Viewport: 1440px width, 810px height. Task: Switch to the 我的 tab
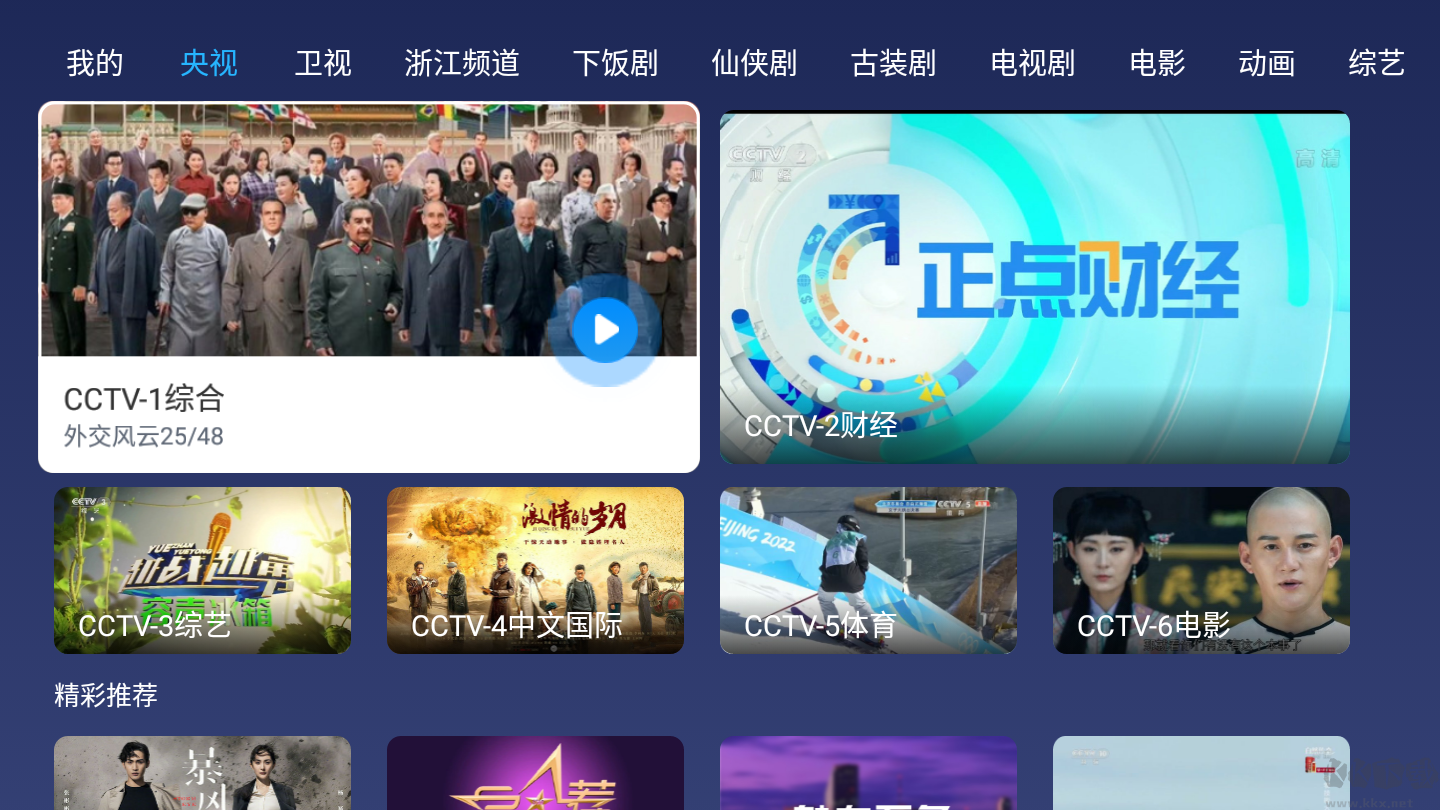coord(95,63)
